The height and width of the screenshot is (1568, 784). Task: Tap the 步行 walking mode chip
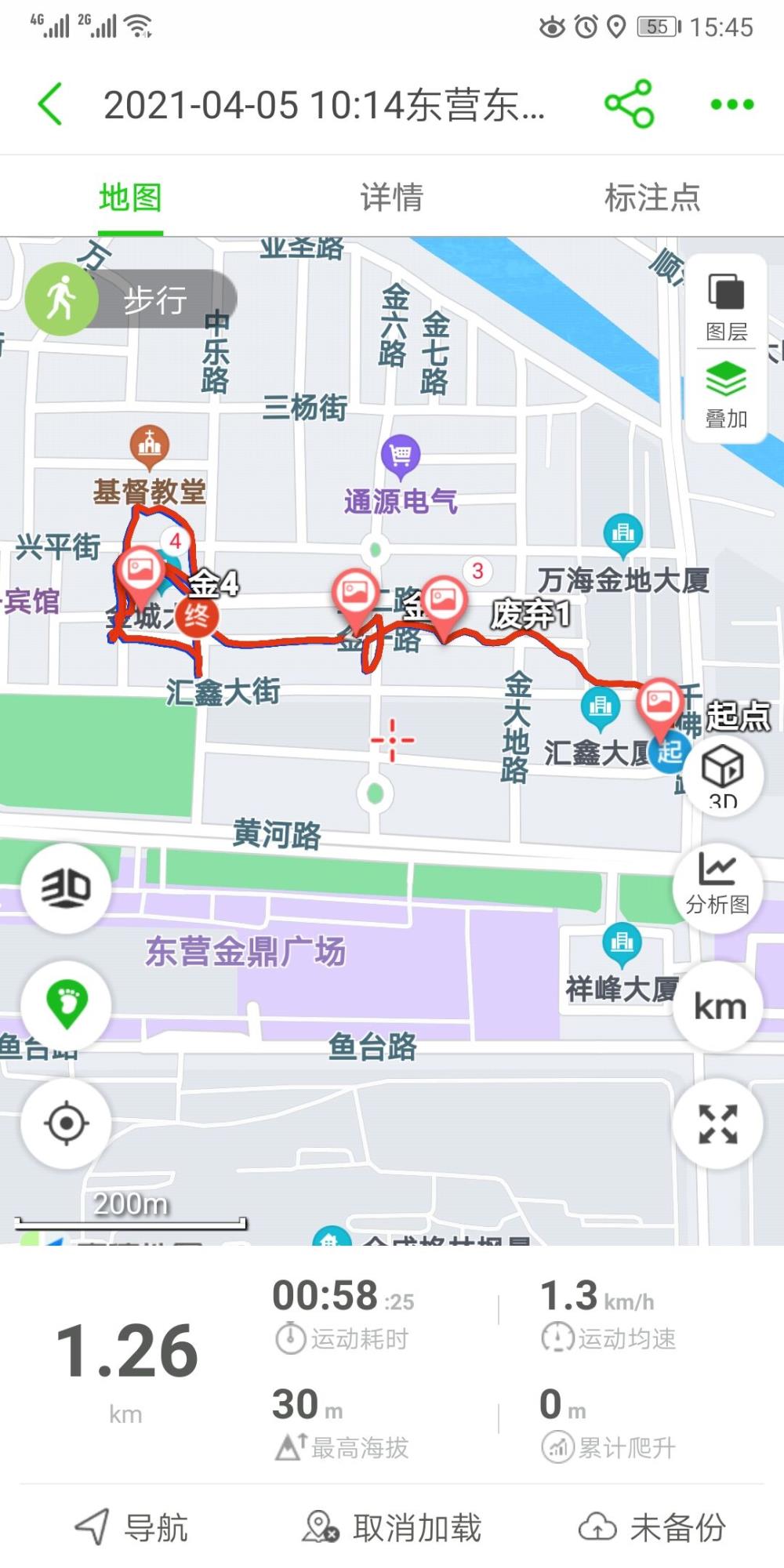(131, 299)
